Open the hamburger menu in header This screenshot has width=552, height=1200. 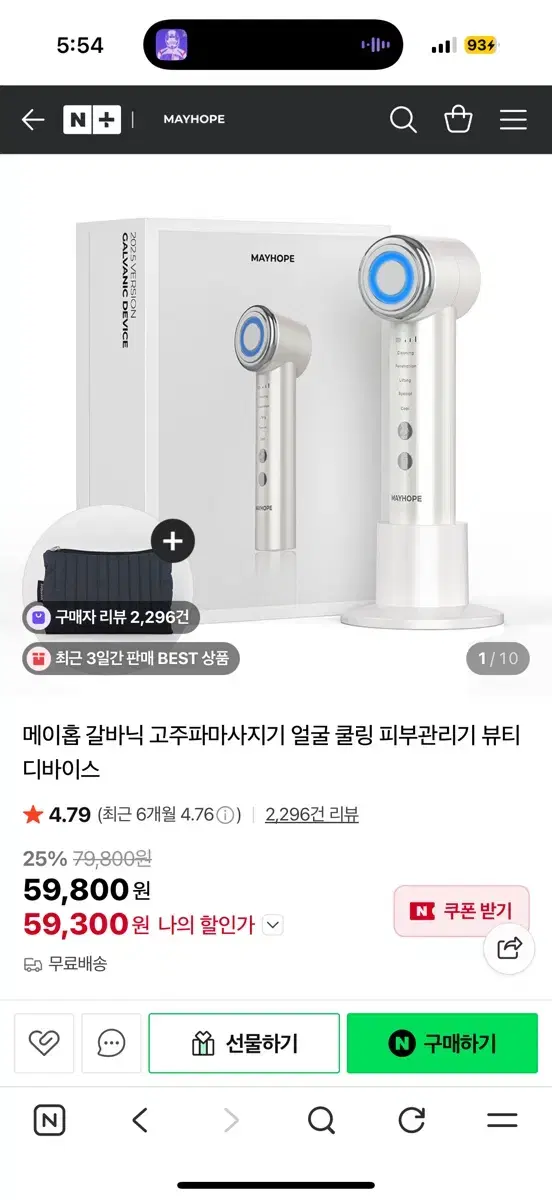click(x=513, y=120)
